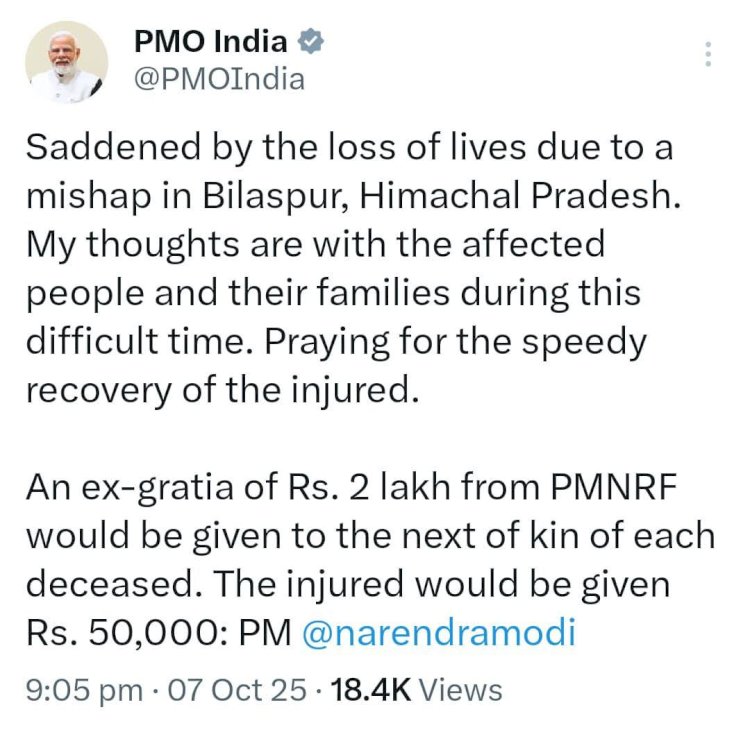Viewport: 750px width, 730px height.
Task: Open the PMO India account name
Action: pos(209,42)
